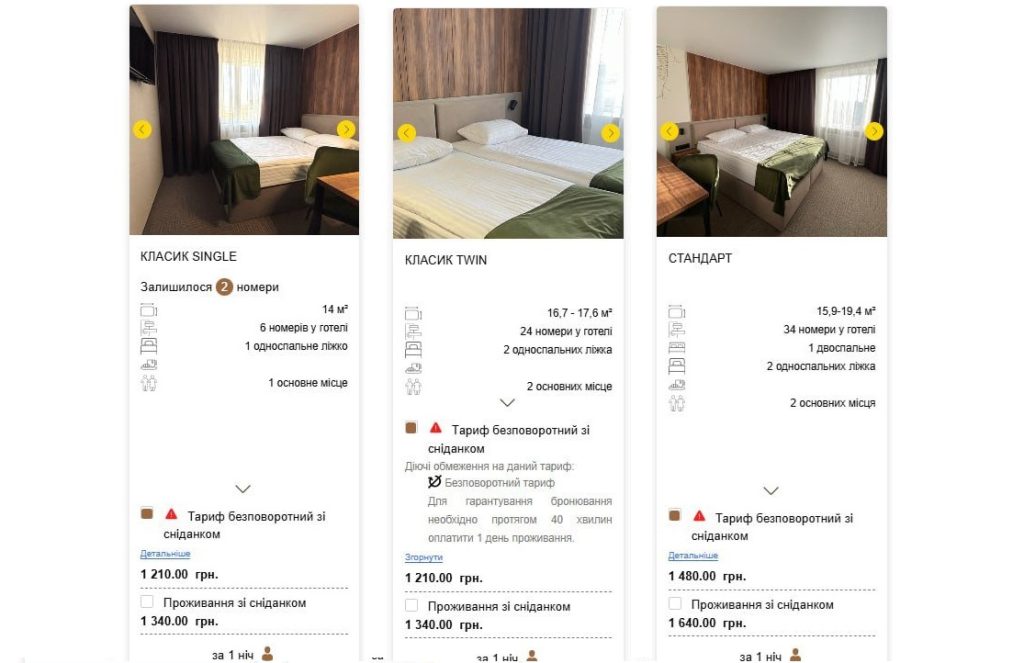Show previous photo of Класик Twin room
Viewport: 1024px width, 663px height.
(406, 133)
